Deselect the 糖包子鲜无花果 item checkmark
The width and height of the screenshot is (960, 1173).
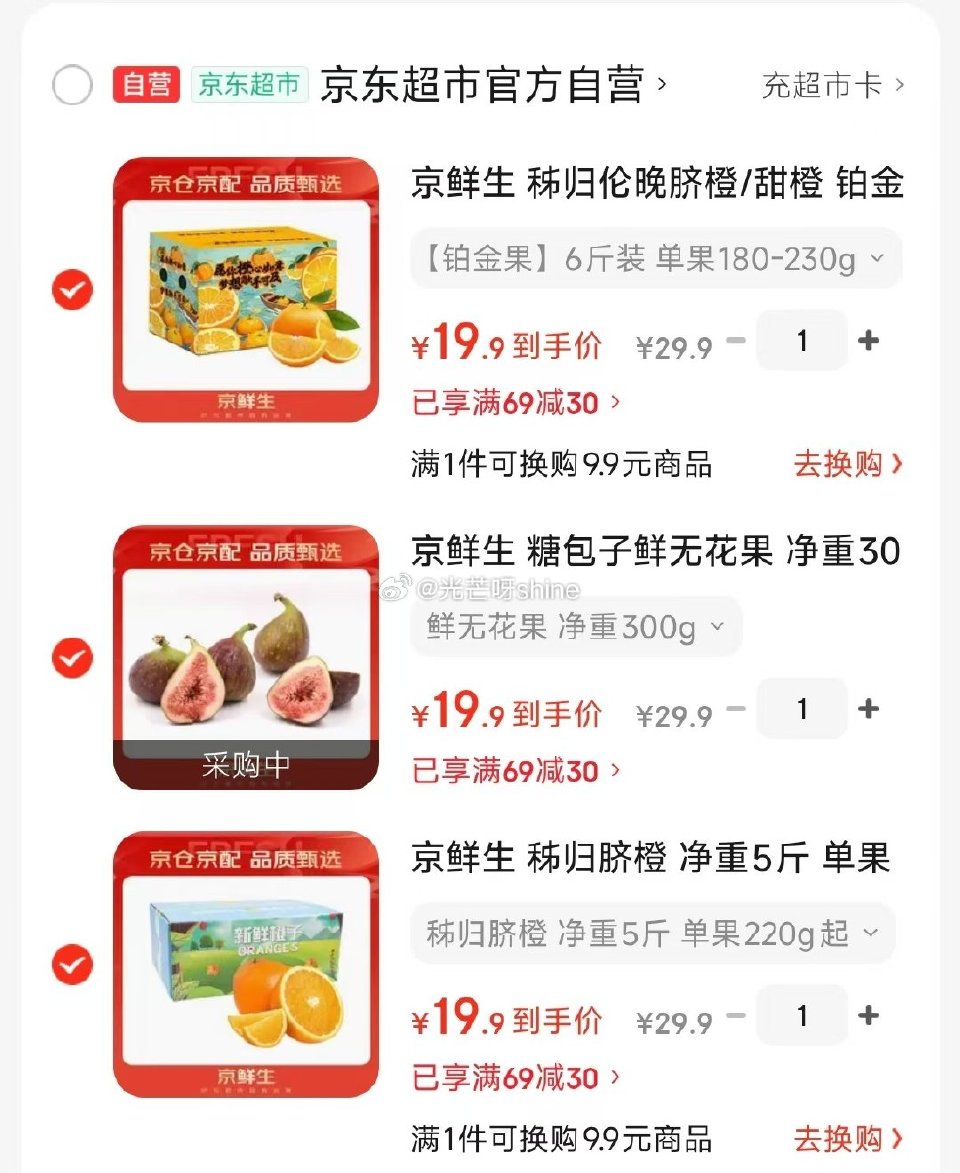click(71, 657)
